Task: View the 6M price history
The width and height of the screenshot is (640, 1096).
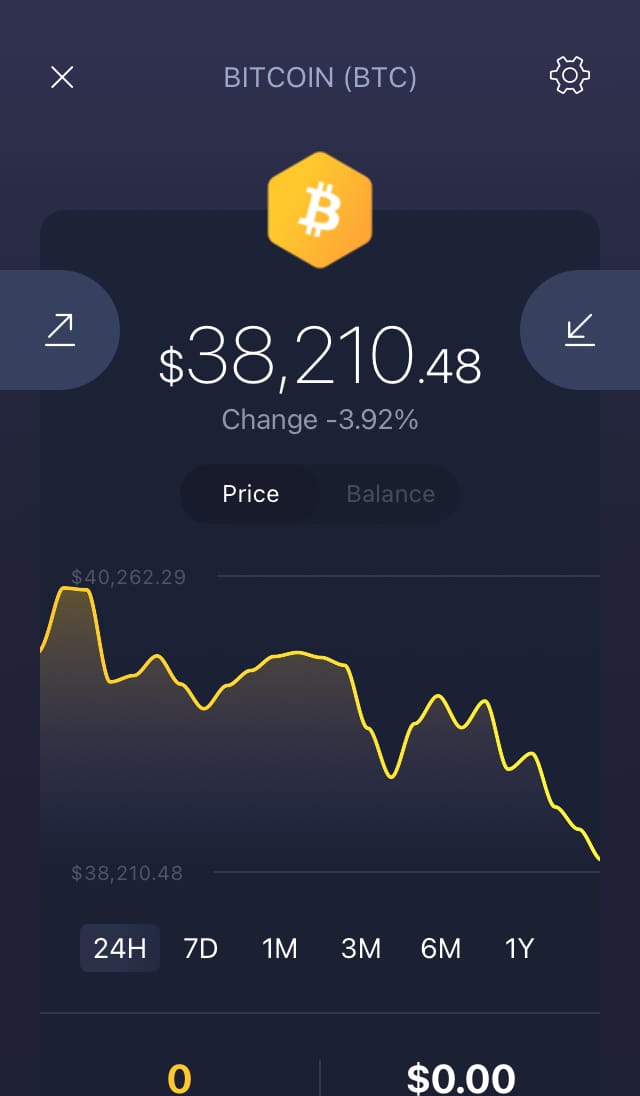Action: [440, 949]
